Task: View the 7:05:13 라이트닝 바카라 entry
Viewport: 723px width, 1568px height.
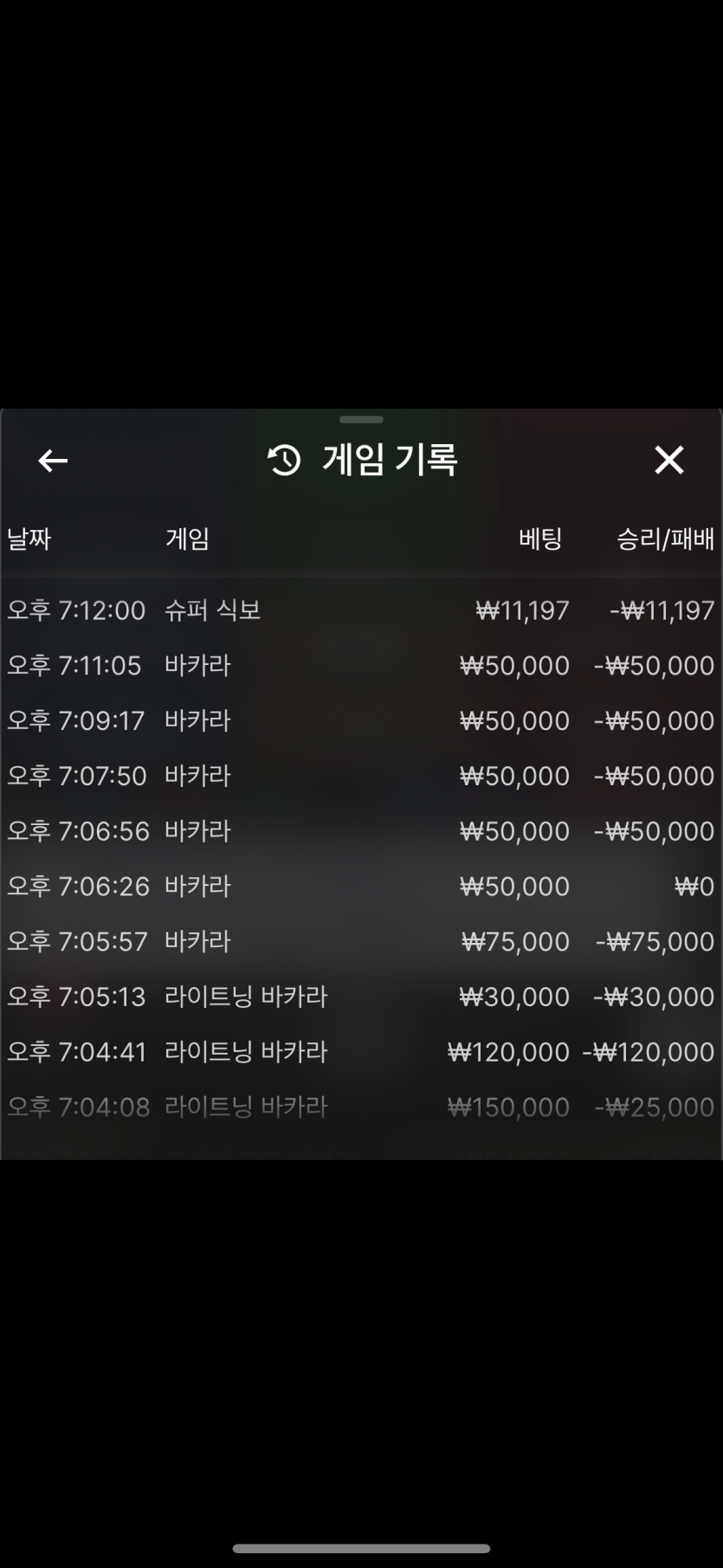Action: pyautogui.click(x=361, y=997)
